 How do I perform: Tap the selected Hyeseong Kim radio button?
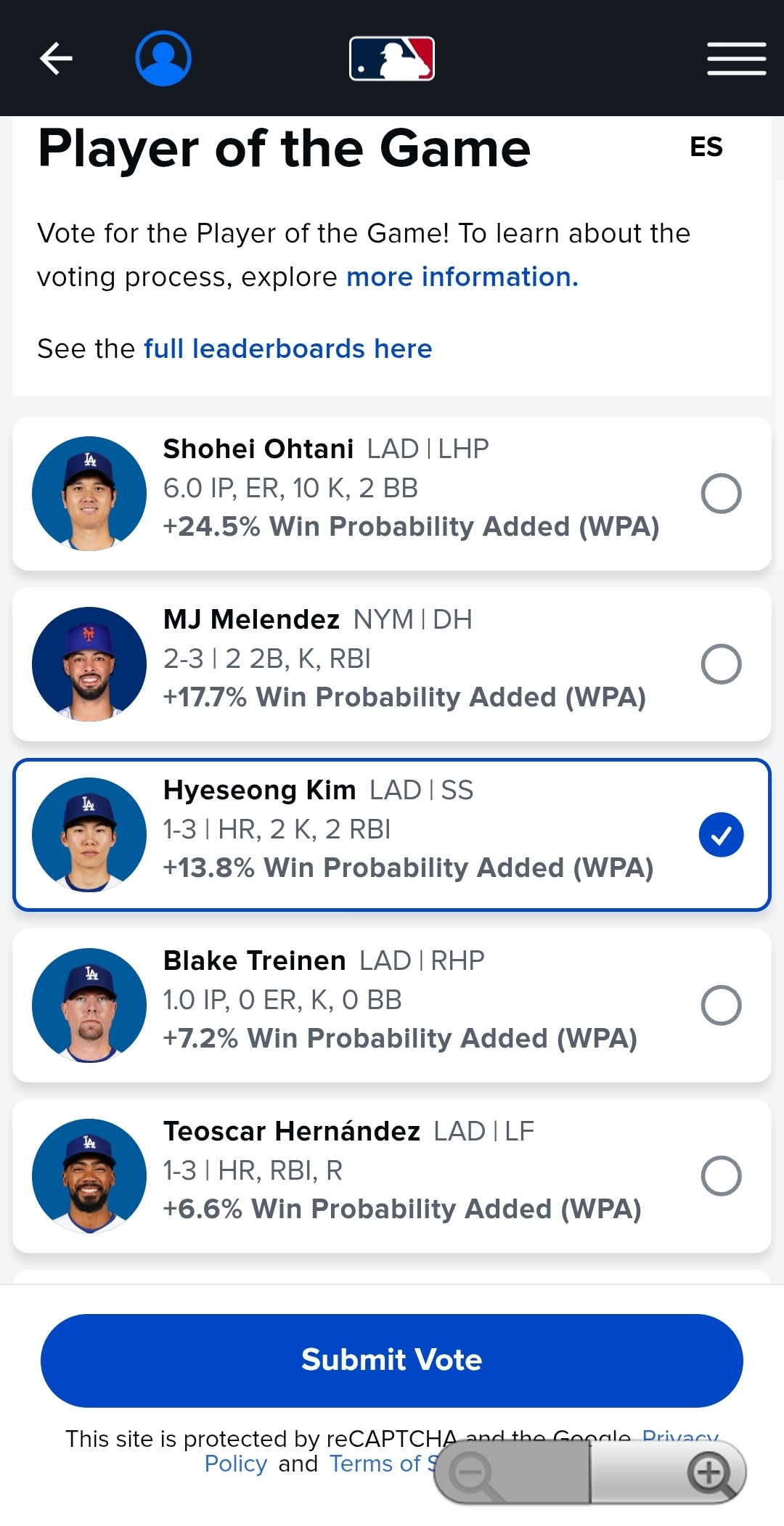(721, 835)
